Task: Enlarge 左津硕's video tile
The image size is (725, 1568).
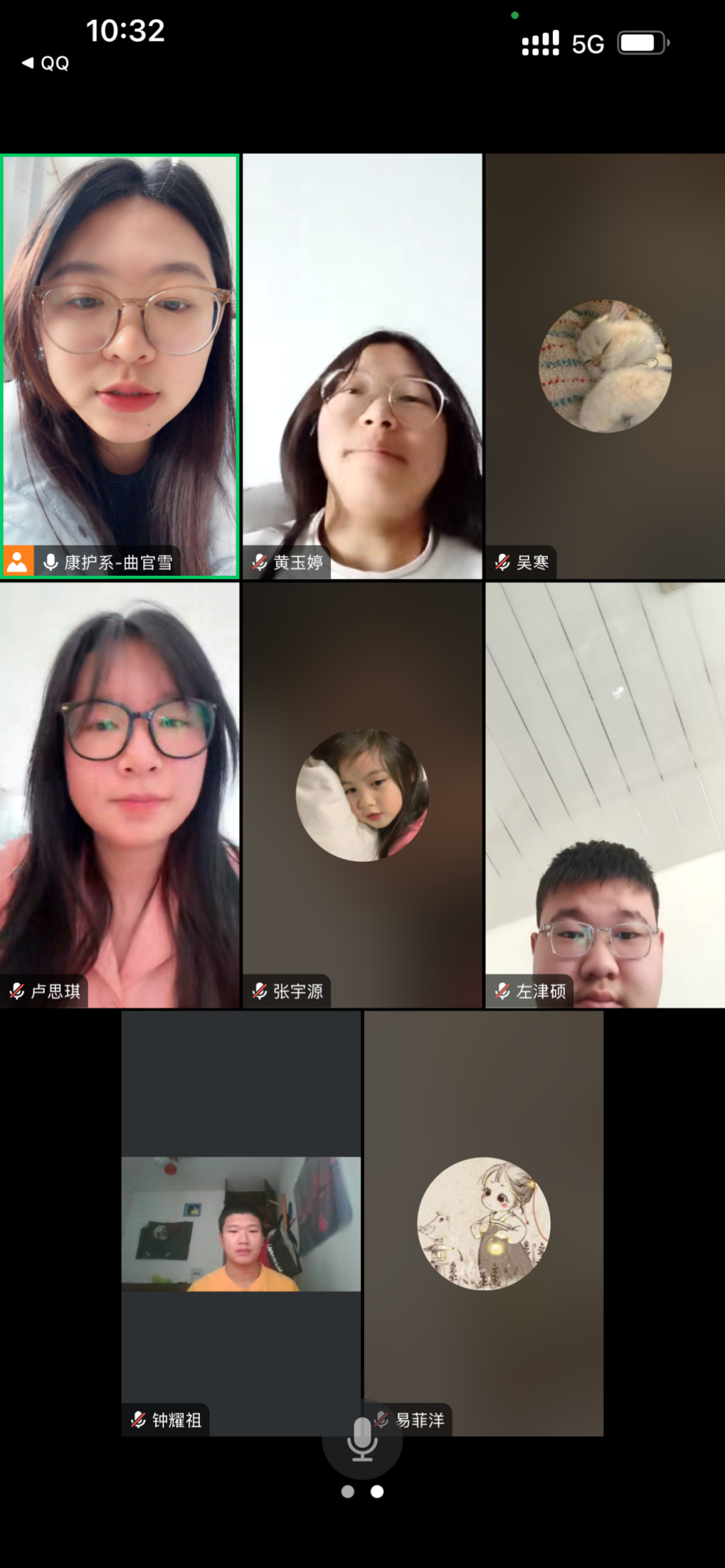Action: click(604, 794)
